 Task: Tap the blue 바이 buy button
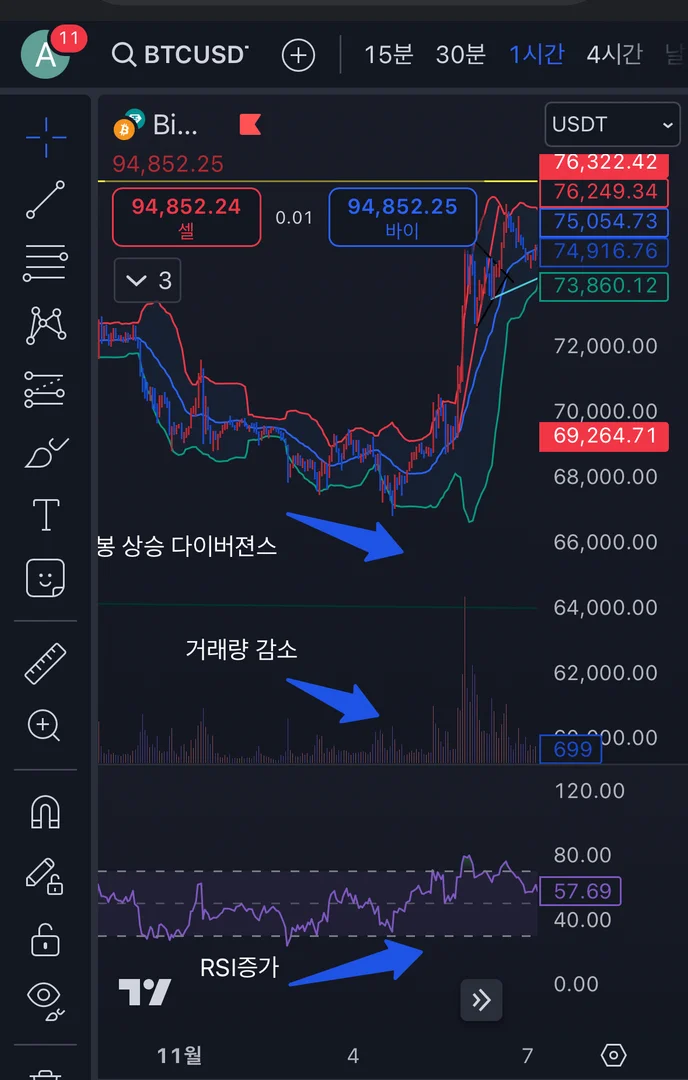click(402, 216)
